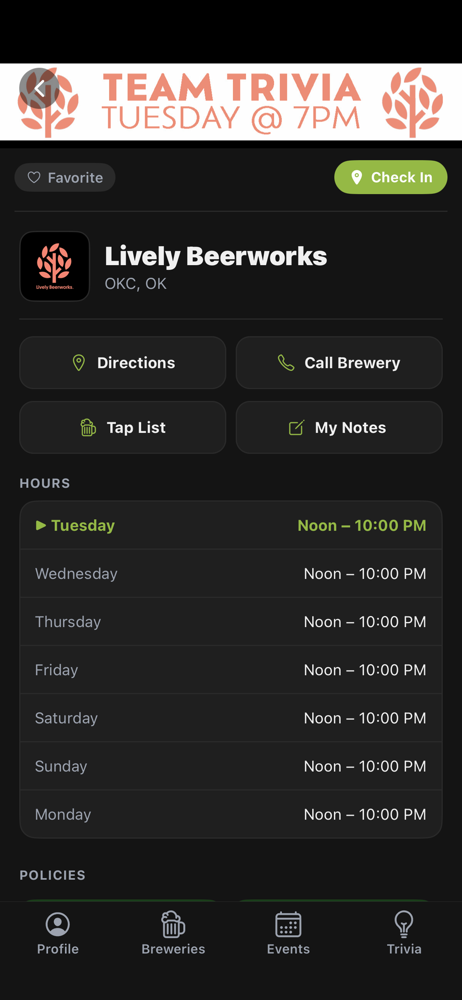This screenshot has height=1000, width=462.
Task: Call the brewery
Action: 339,363
